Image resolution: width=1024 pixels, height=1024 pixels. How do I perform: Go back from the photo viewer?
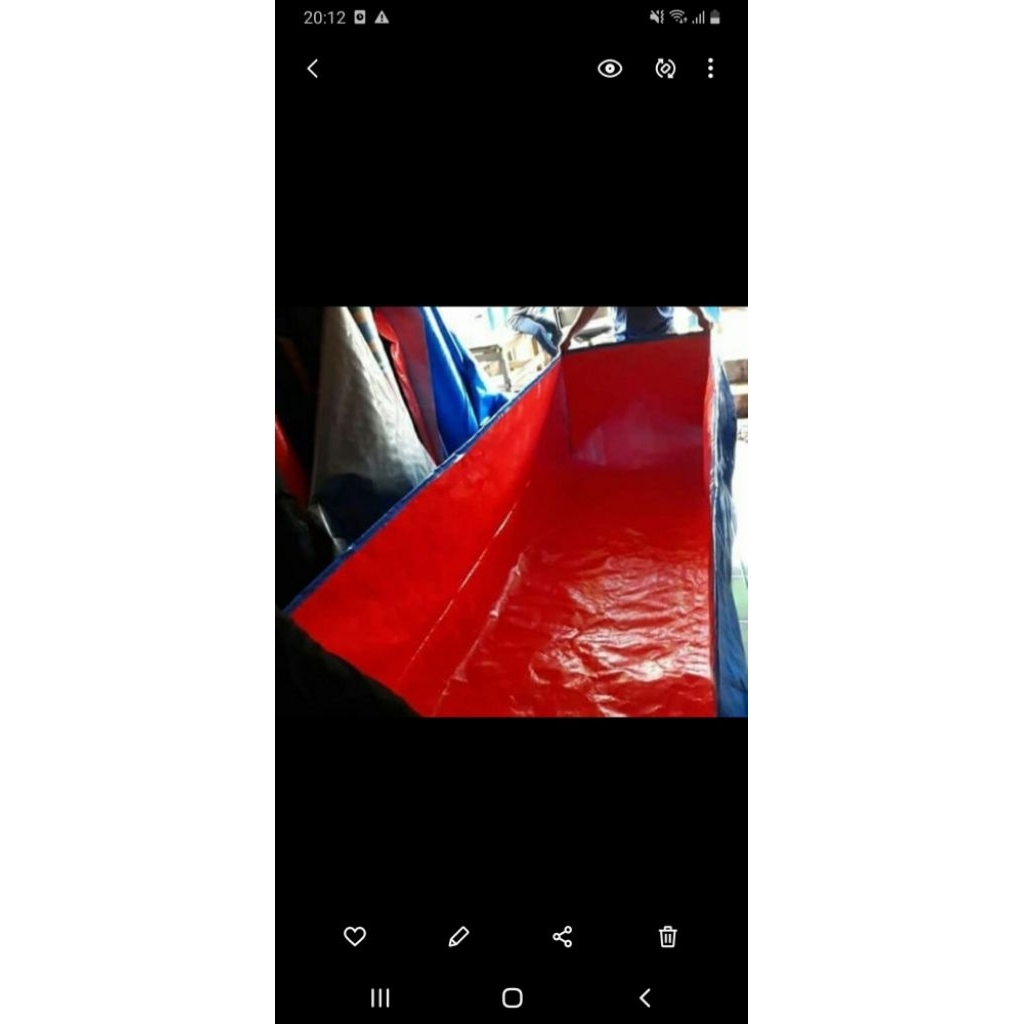click(312, 68)
